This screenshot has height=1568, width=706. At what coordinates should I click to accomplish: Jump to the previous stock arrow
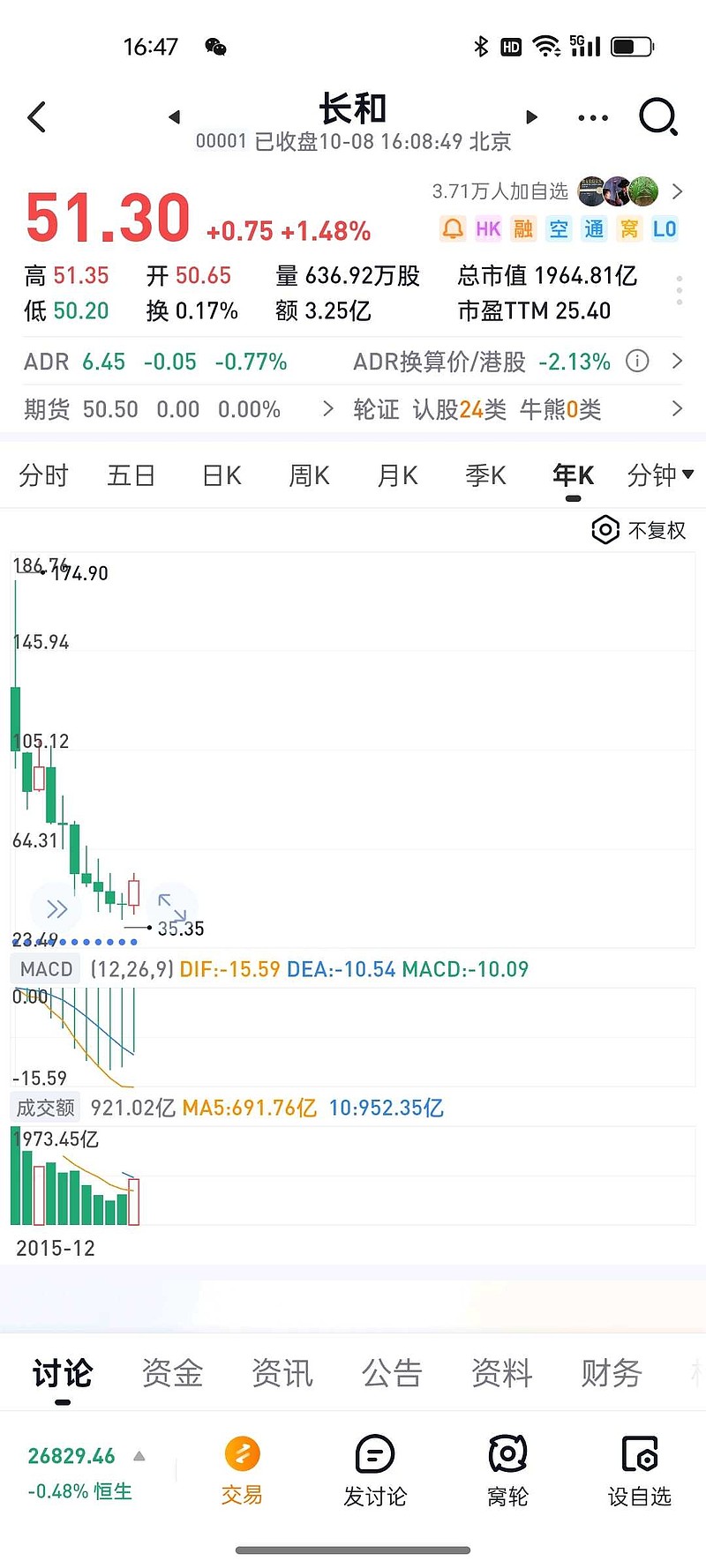pos(175,117)
